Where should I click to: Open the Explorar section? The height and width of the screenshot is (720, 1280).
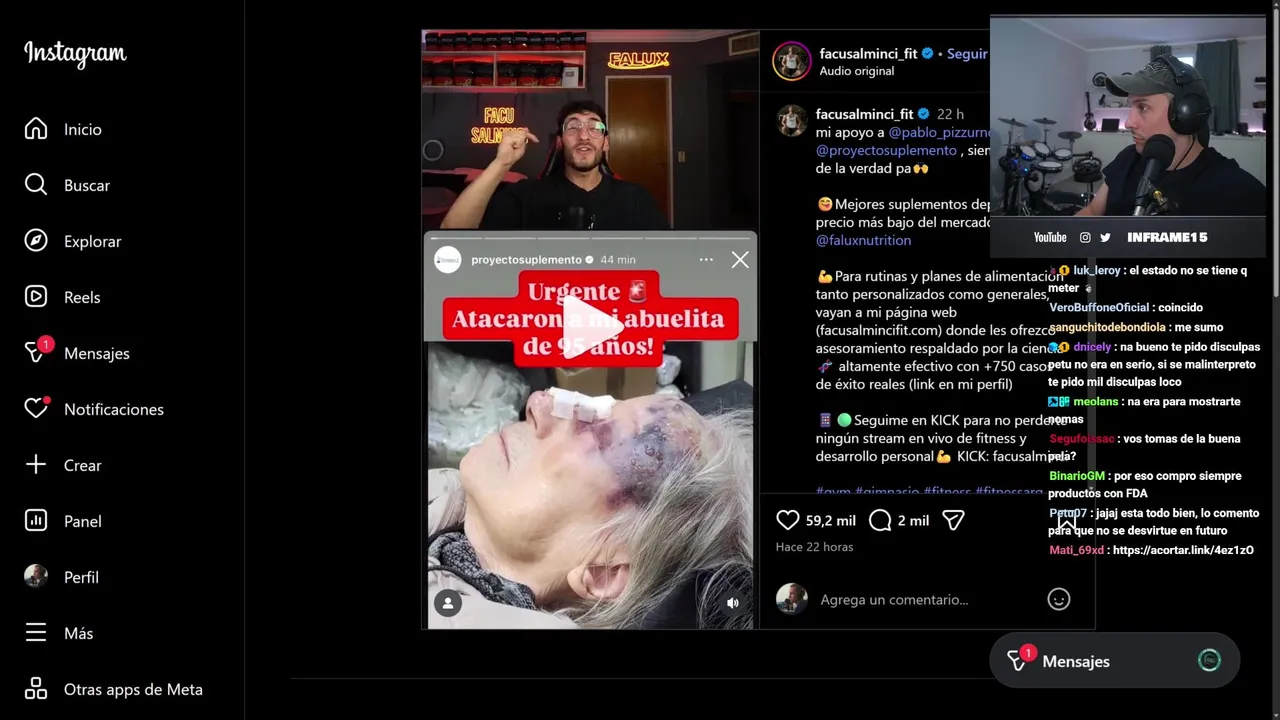[92, 241]
